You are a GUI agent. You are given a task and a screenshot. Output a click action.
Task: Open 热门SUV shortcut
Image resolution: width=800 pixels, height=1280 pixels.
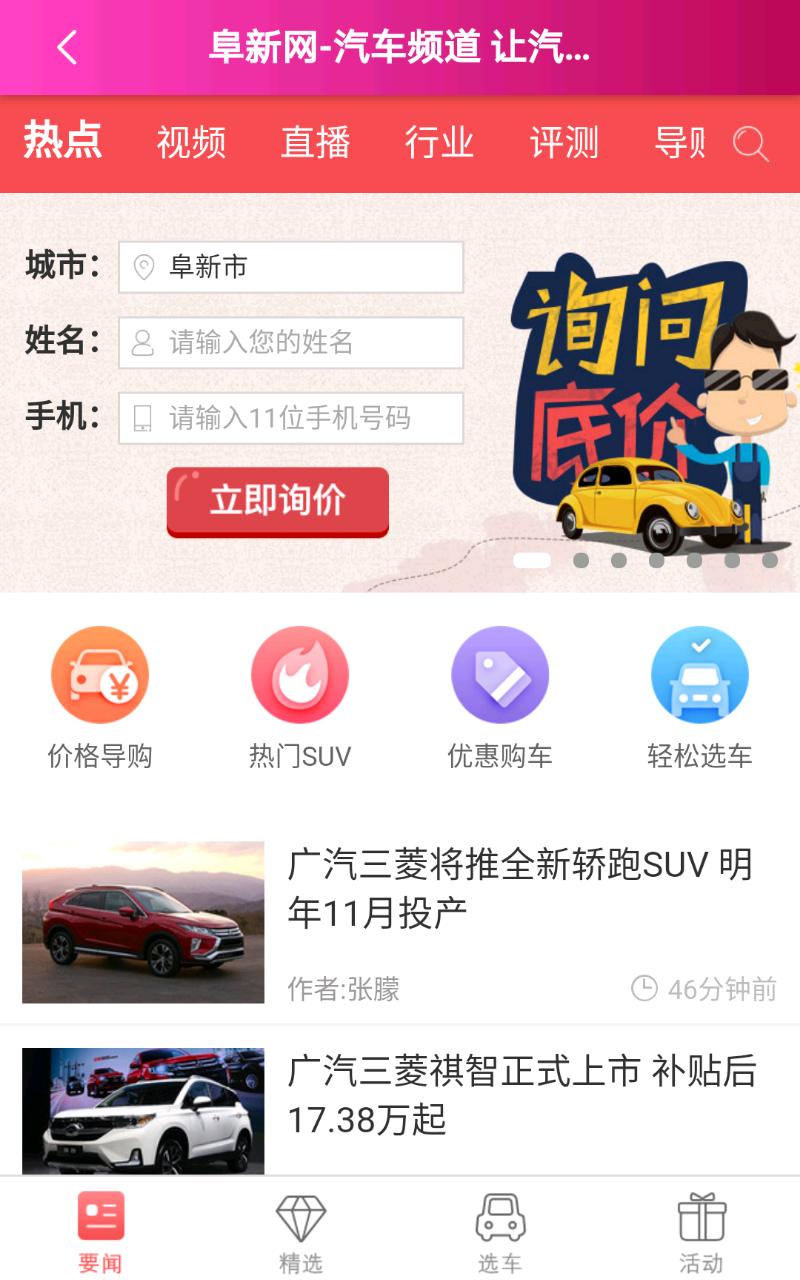click(x=300, y=697)
